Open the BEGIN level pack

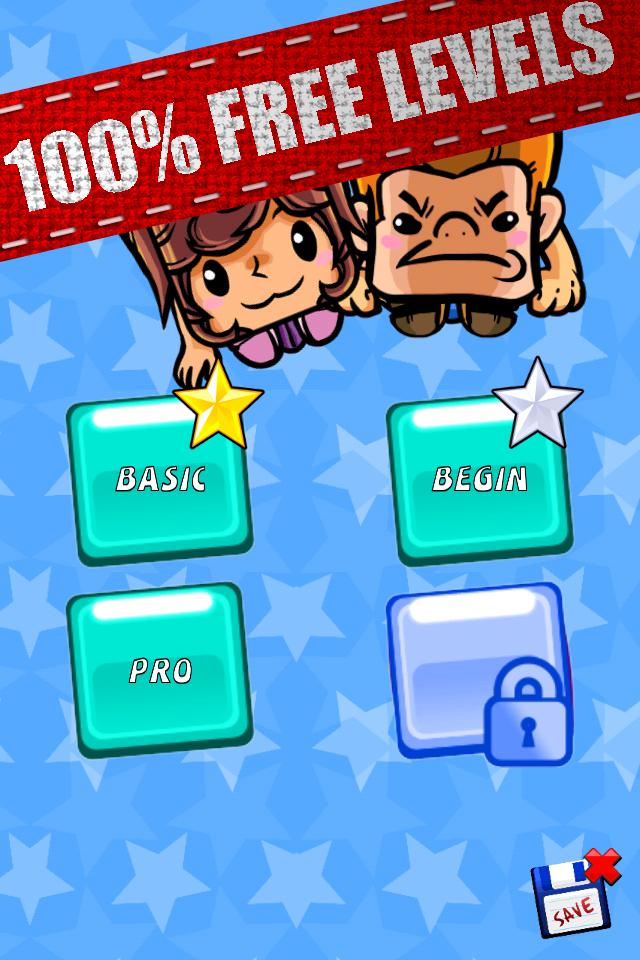(480, 480)
